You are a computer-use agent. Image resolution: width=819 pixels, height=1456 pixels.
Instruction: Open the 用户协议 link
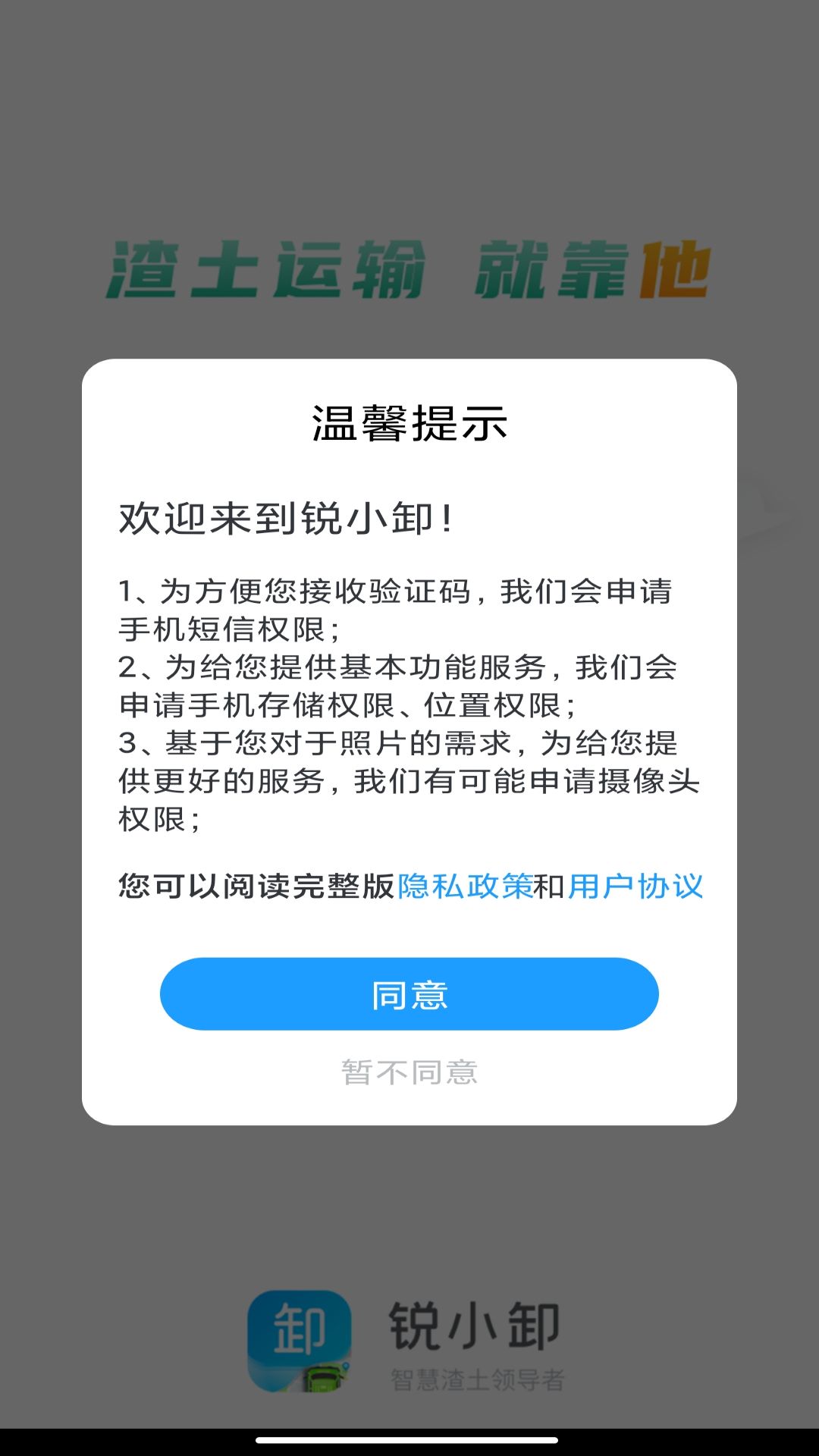[635, 886]
